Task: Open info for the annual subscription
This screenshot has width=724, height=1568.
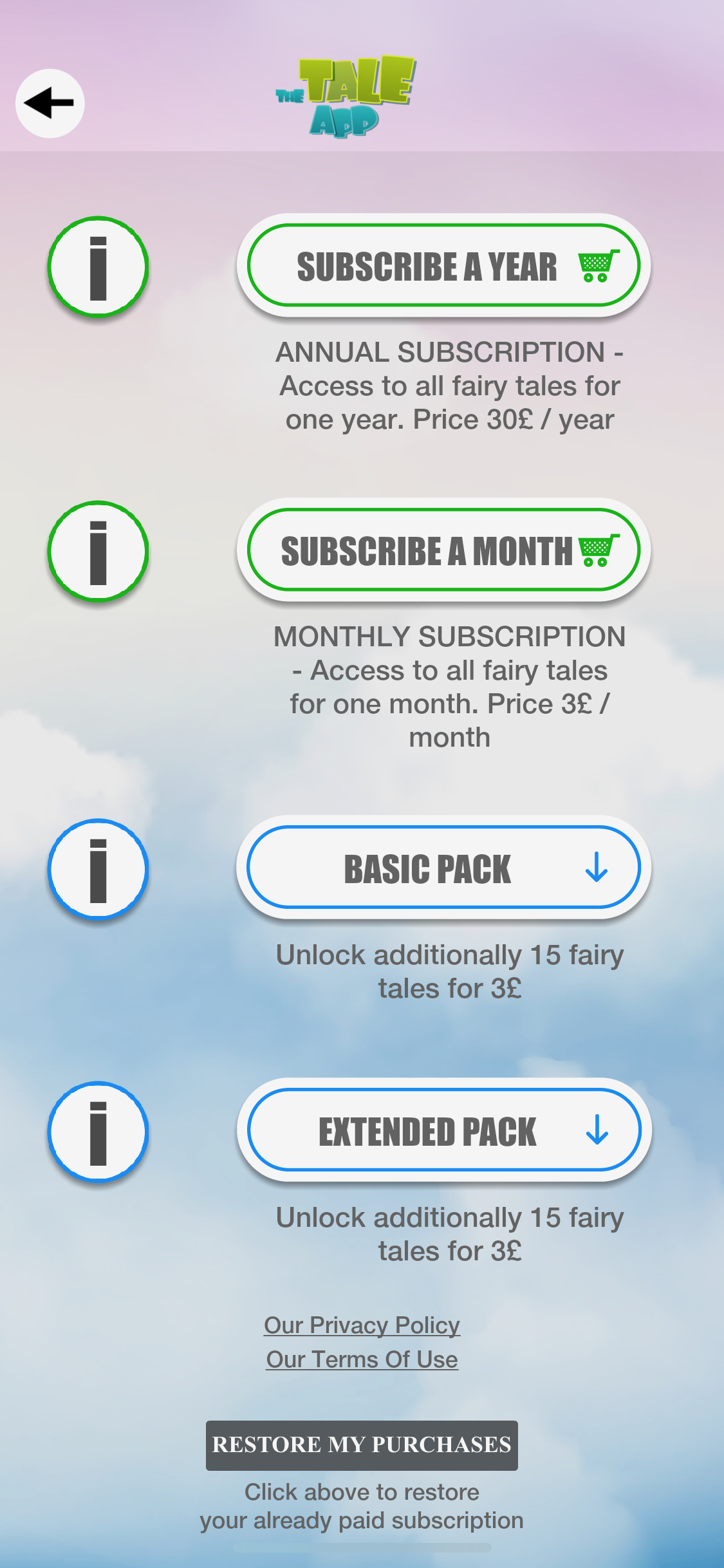Action: pos(98,267)
